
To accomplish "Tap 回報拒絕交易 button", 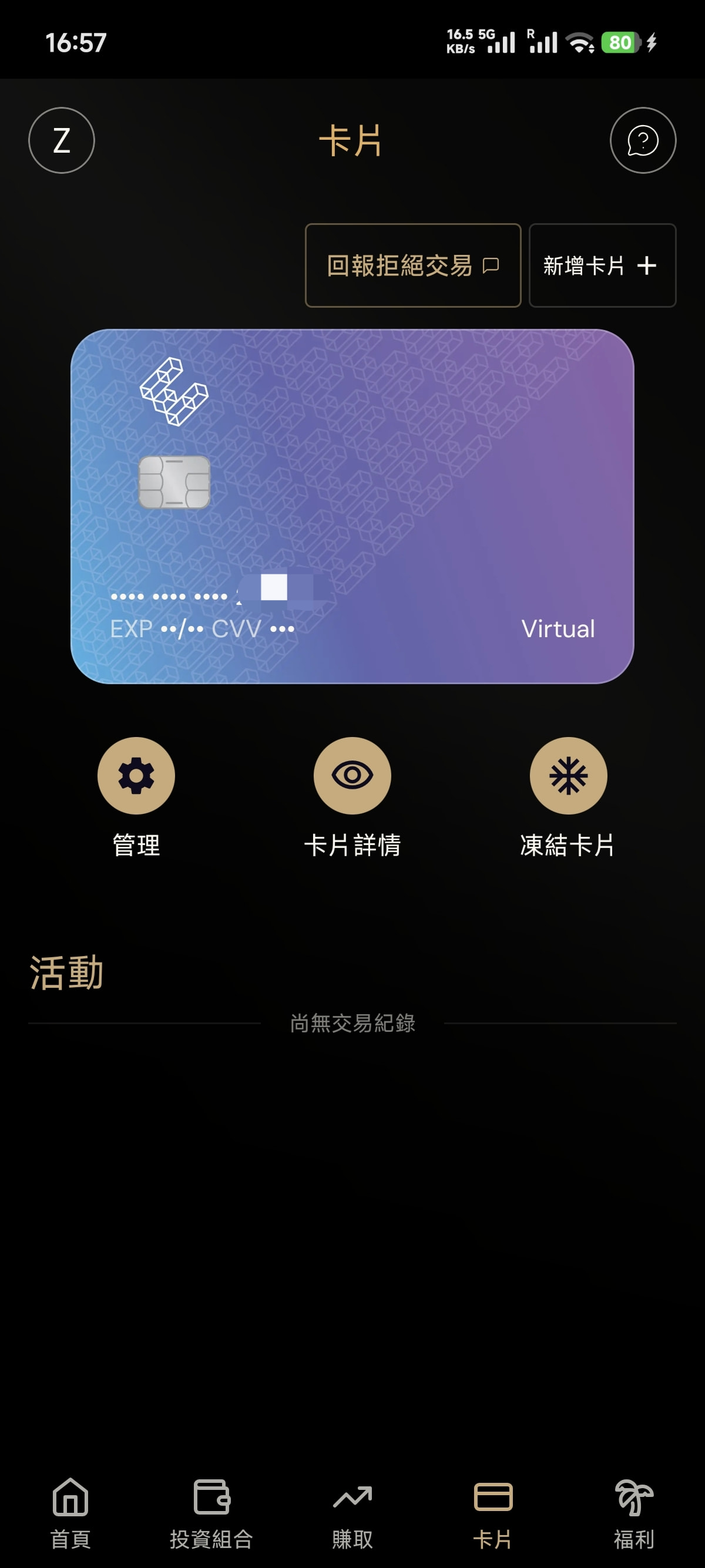I will click(x=413, y=265).
